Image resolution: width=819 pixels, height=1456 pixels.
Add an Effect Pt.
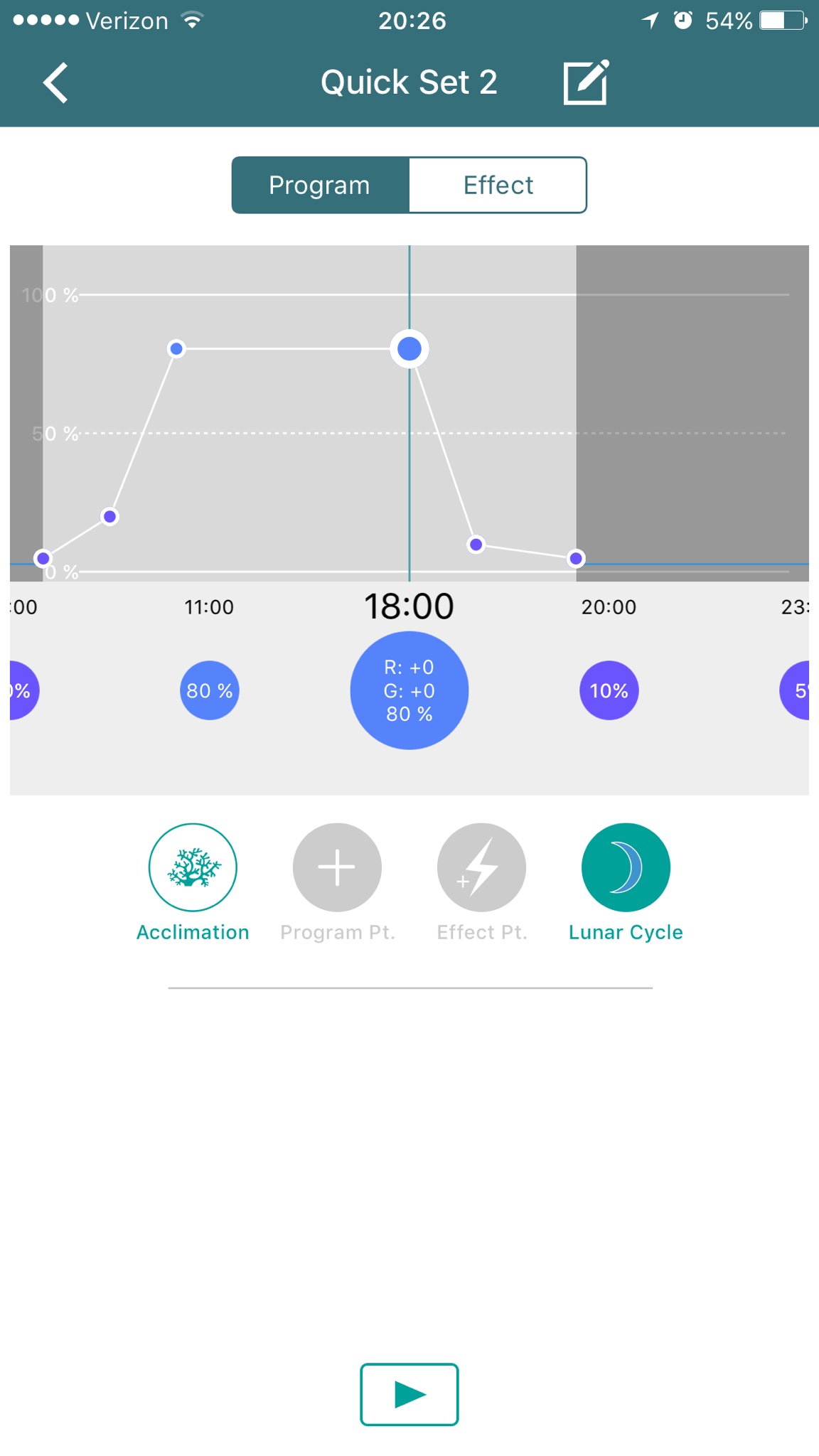481,867
